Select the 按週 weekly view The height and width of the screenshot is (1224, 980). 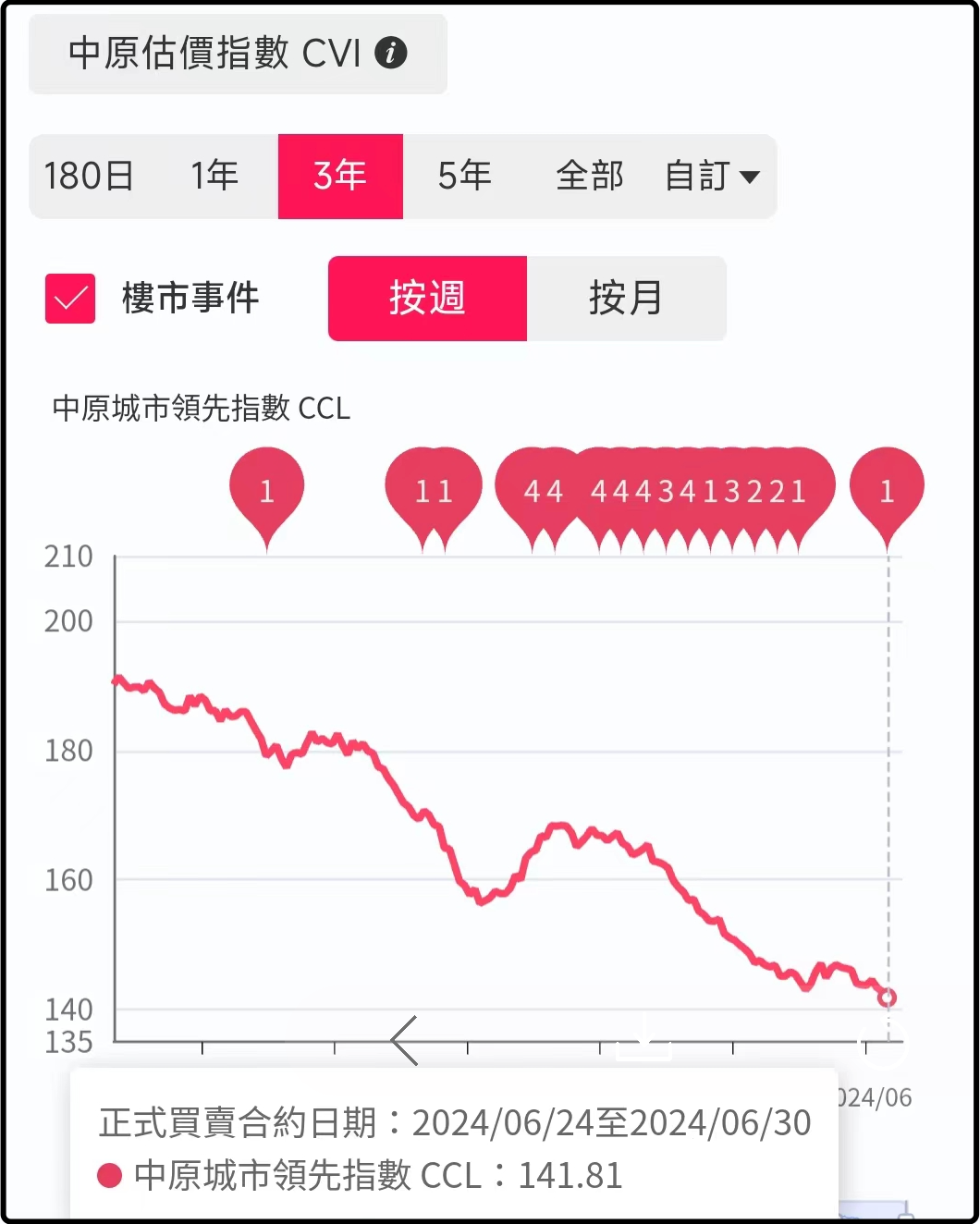point(427,299)
